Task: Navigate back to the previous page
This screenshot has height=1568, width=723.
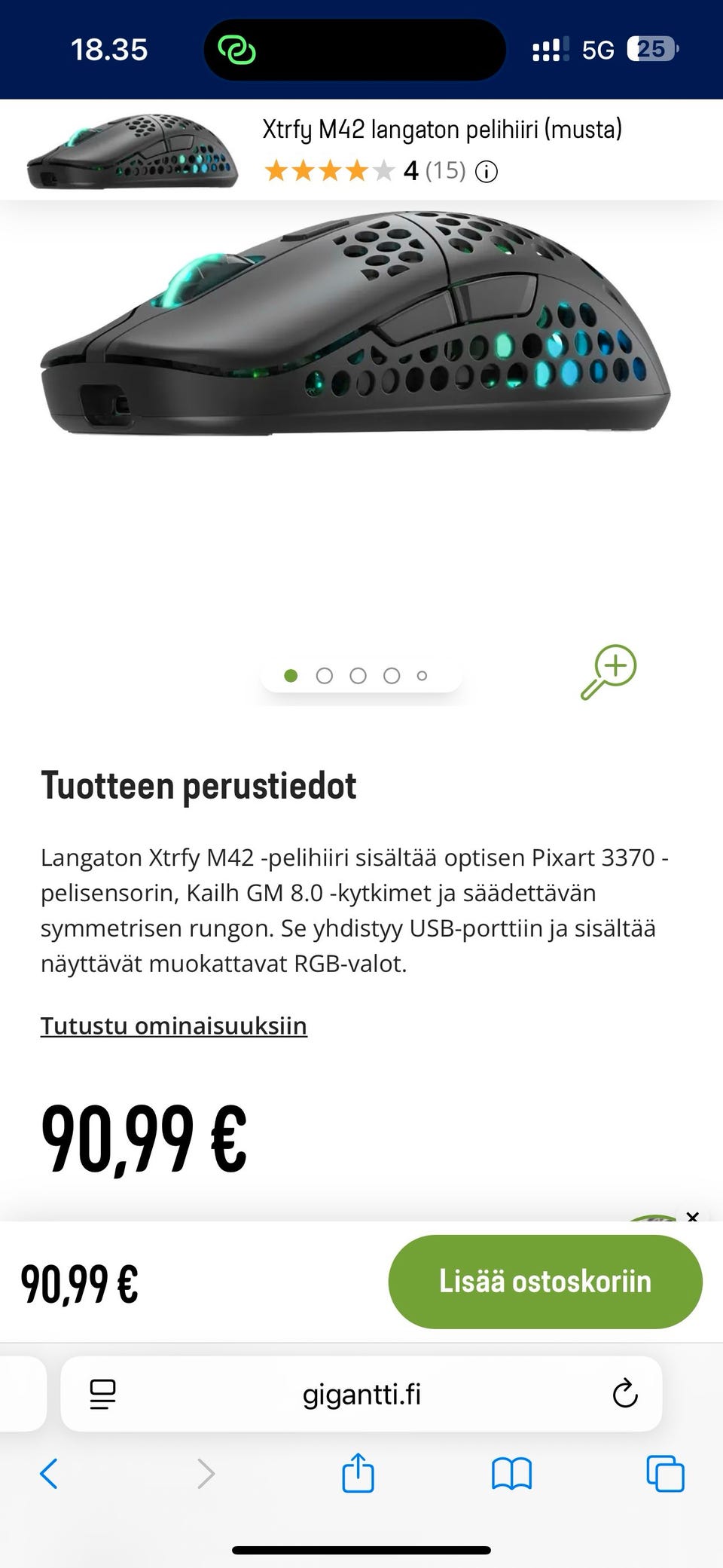Action: [50, 1475]
